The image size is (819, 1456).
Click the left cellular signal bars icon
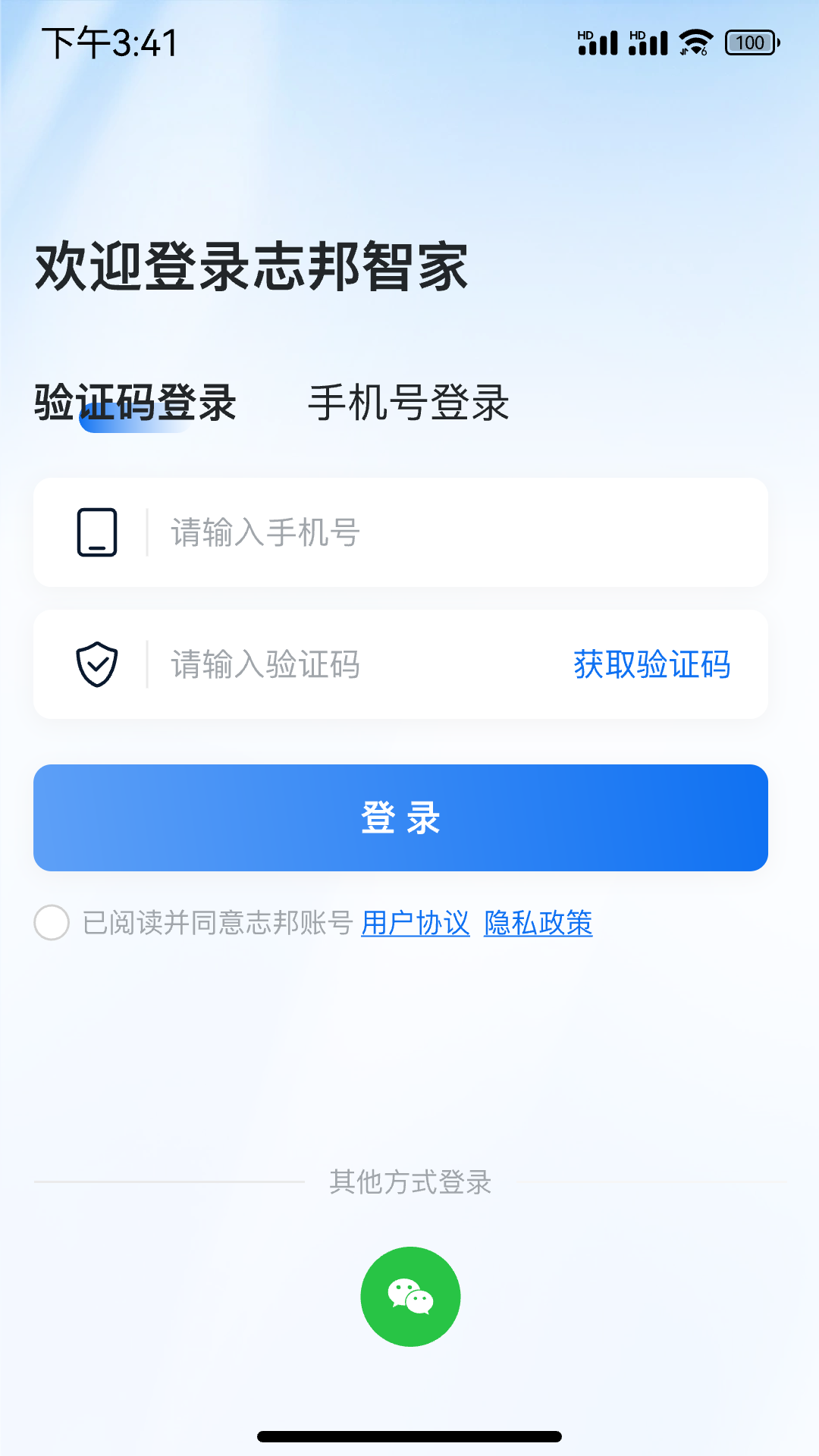[598, 42]
